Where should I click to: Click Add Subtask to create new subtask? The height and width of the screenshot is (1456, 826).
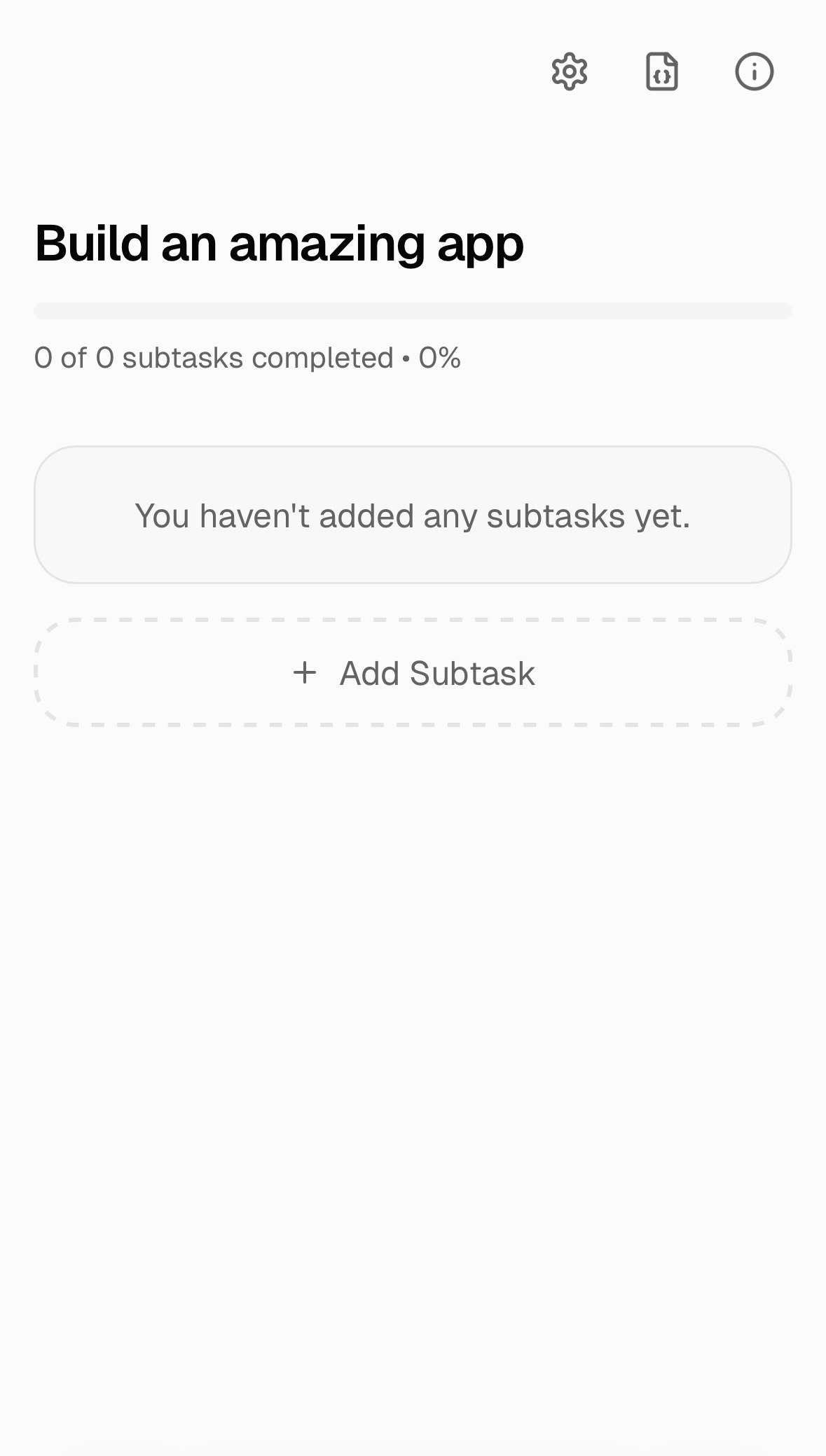coord(412,672)
